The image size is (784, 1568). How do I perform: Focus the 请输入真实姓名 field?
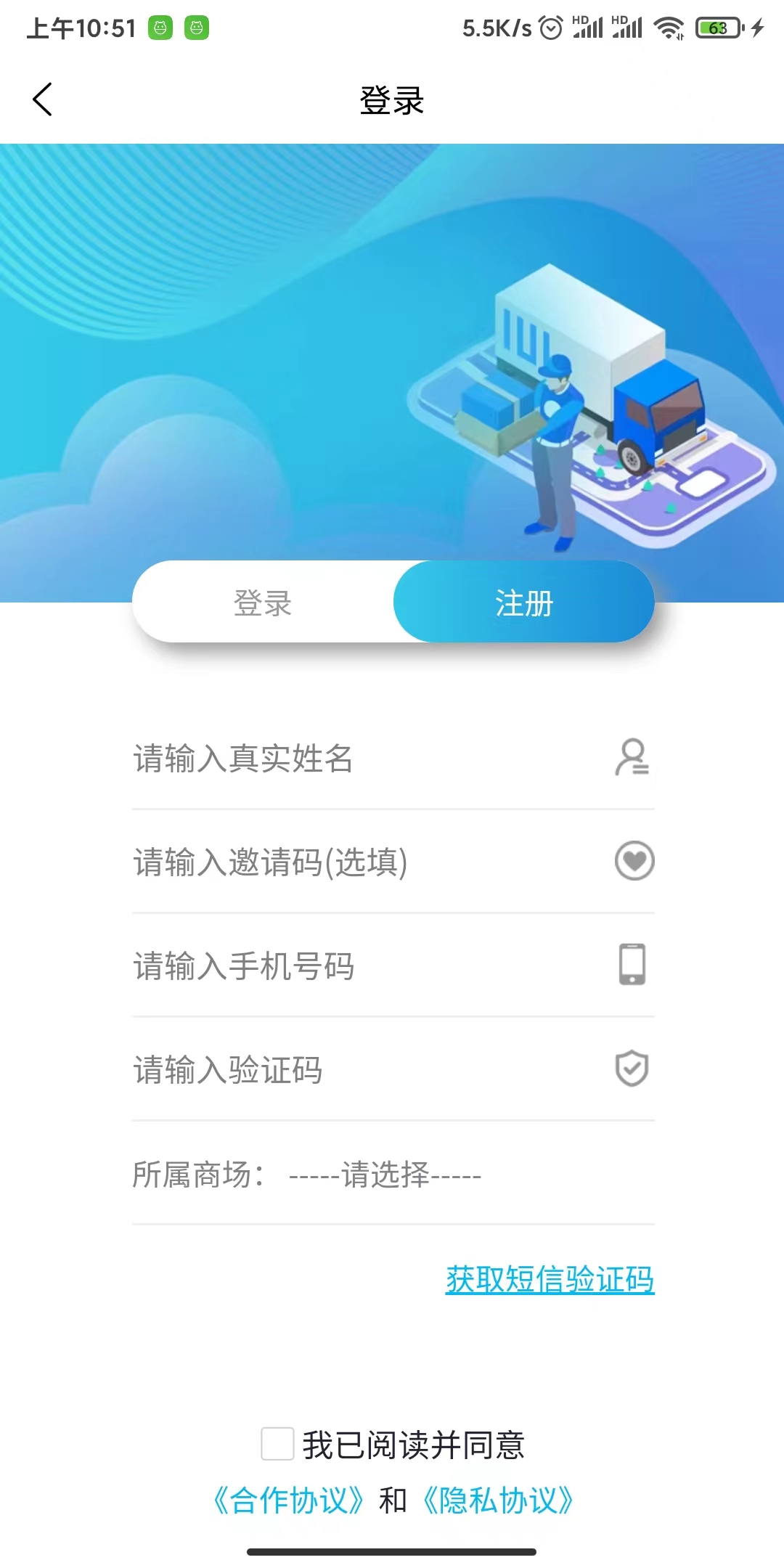(363, 759)
